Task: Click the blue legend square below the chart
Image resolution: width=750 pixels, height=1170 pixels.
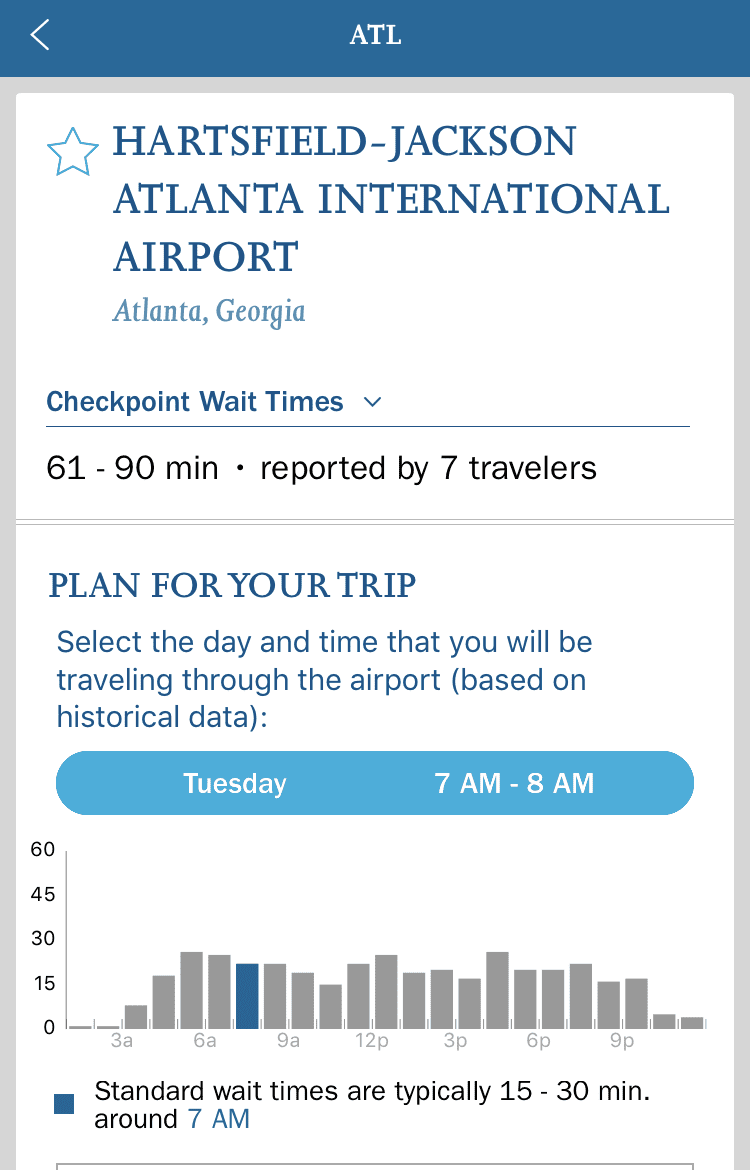Action: coord(65,1104)
